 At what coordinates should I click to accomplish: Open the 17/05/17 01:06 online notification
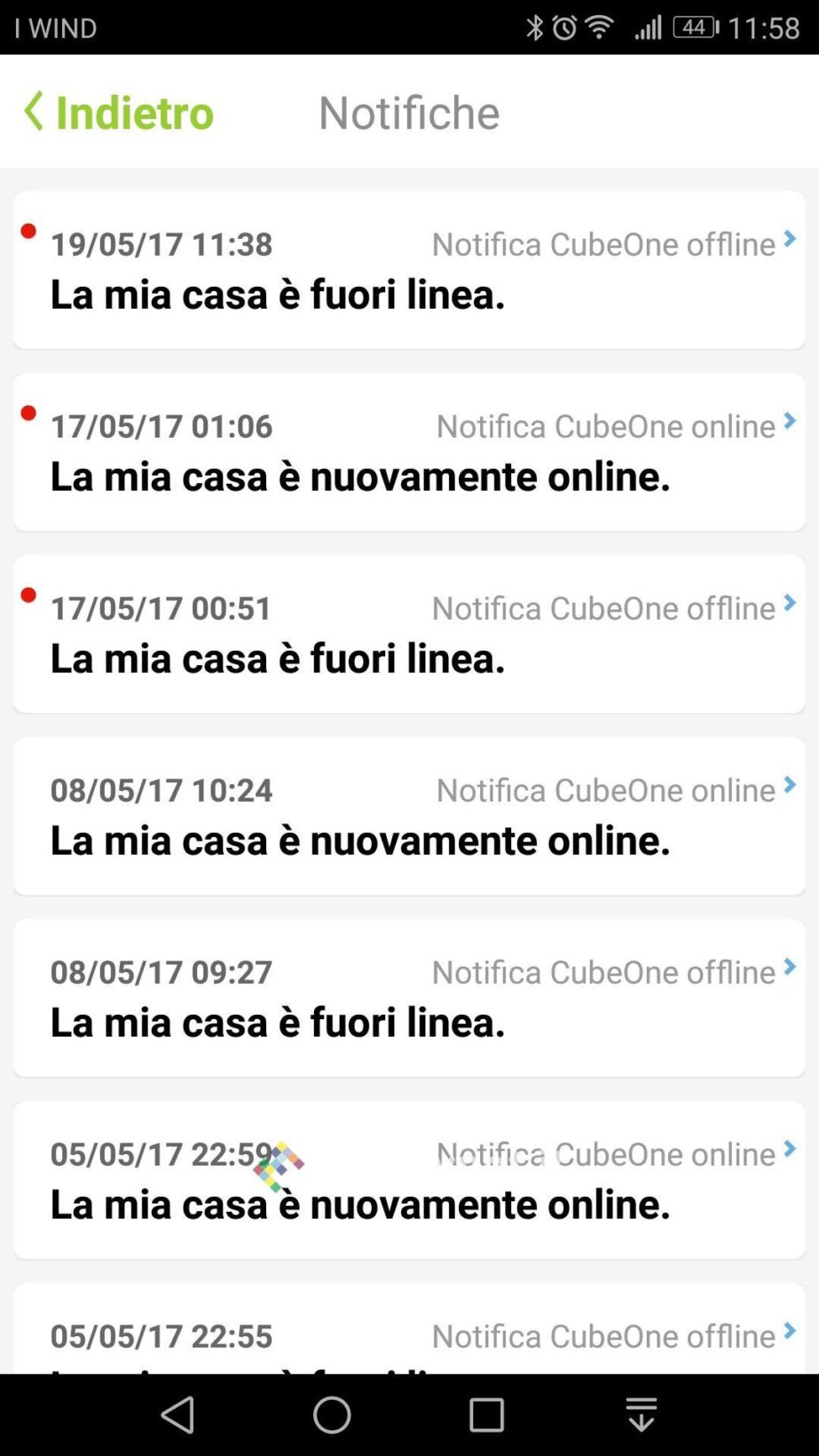(x=409, y=452)
